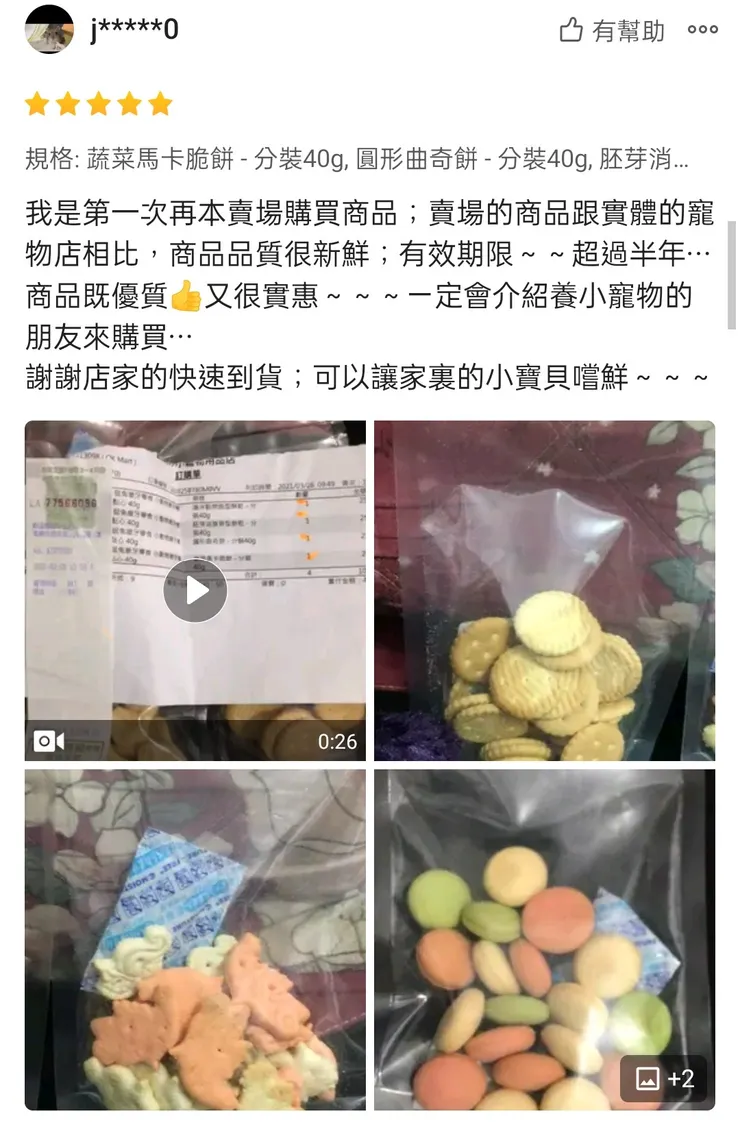Image resolution: width=740 pixels, height=1122 pixels.
Task: Expand the full review text paragraph
Action: coord(370,290)
